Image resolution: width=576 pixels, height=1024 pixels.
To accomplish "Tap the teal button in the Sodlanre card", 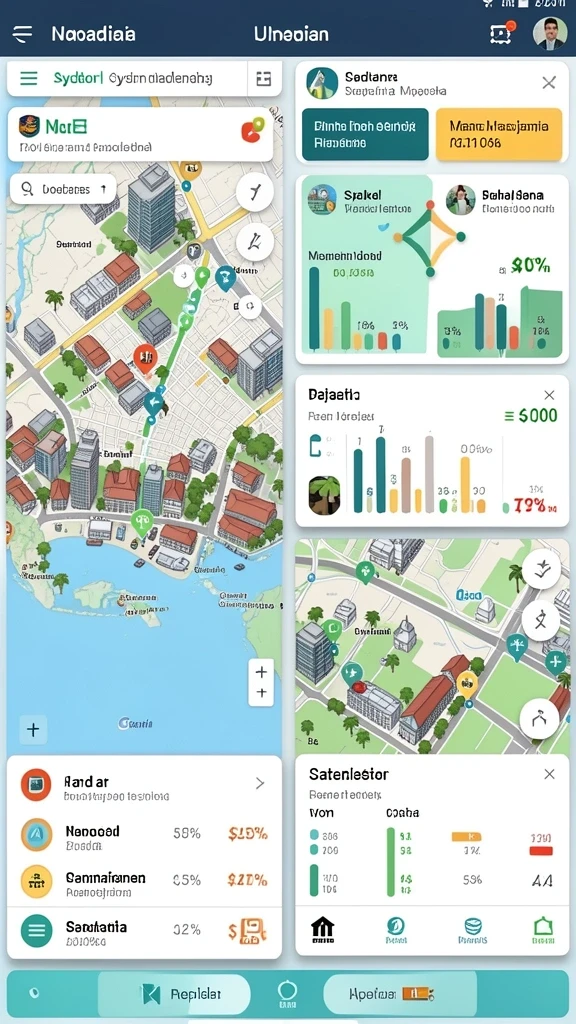I will coord(365,135).
